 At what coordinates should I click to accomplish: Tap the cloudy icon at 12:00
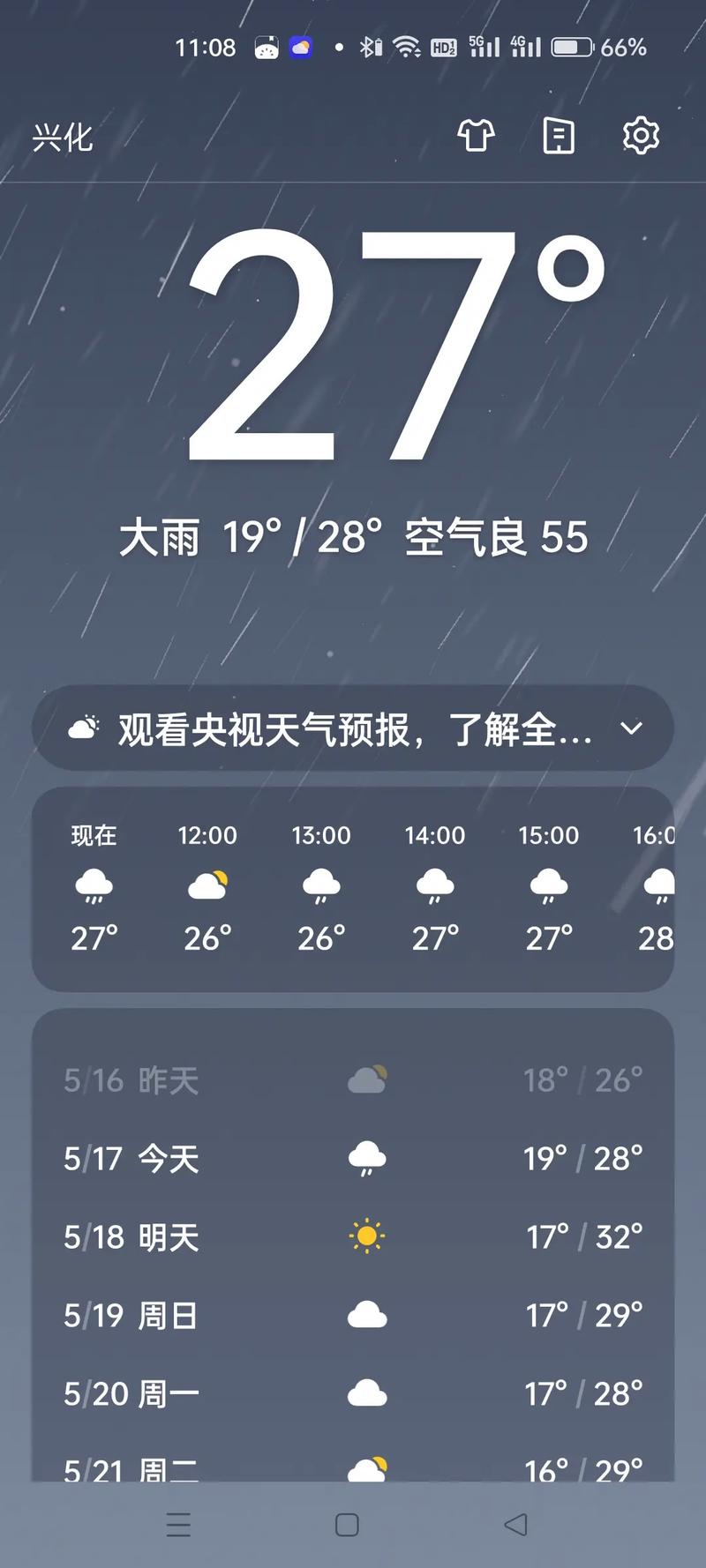tap(207, 886)
